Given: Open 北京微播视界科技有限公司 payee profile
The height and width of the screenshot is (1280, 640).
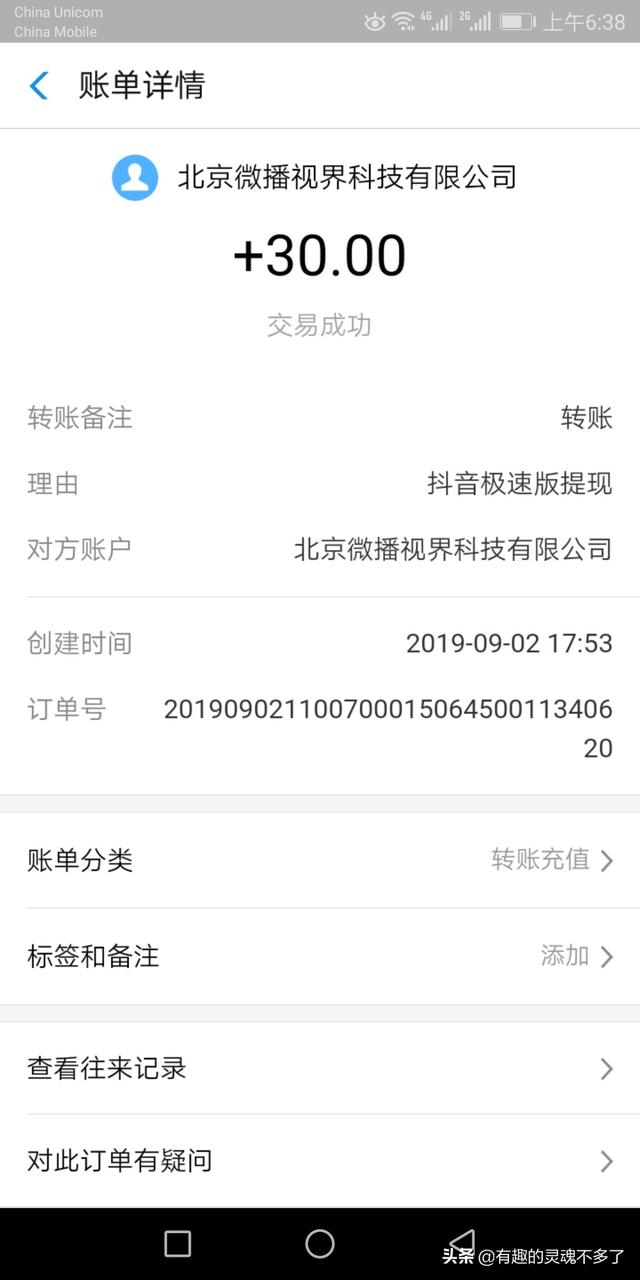Looking at the screenshot, I should point(315,178).
